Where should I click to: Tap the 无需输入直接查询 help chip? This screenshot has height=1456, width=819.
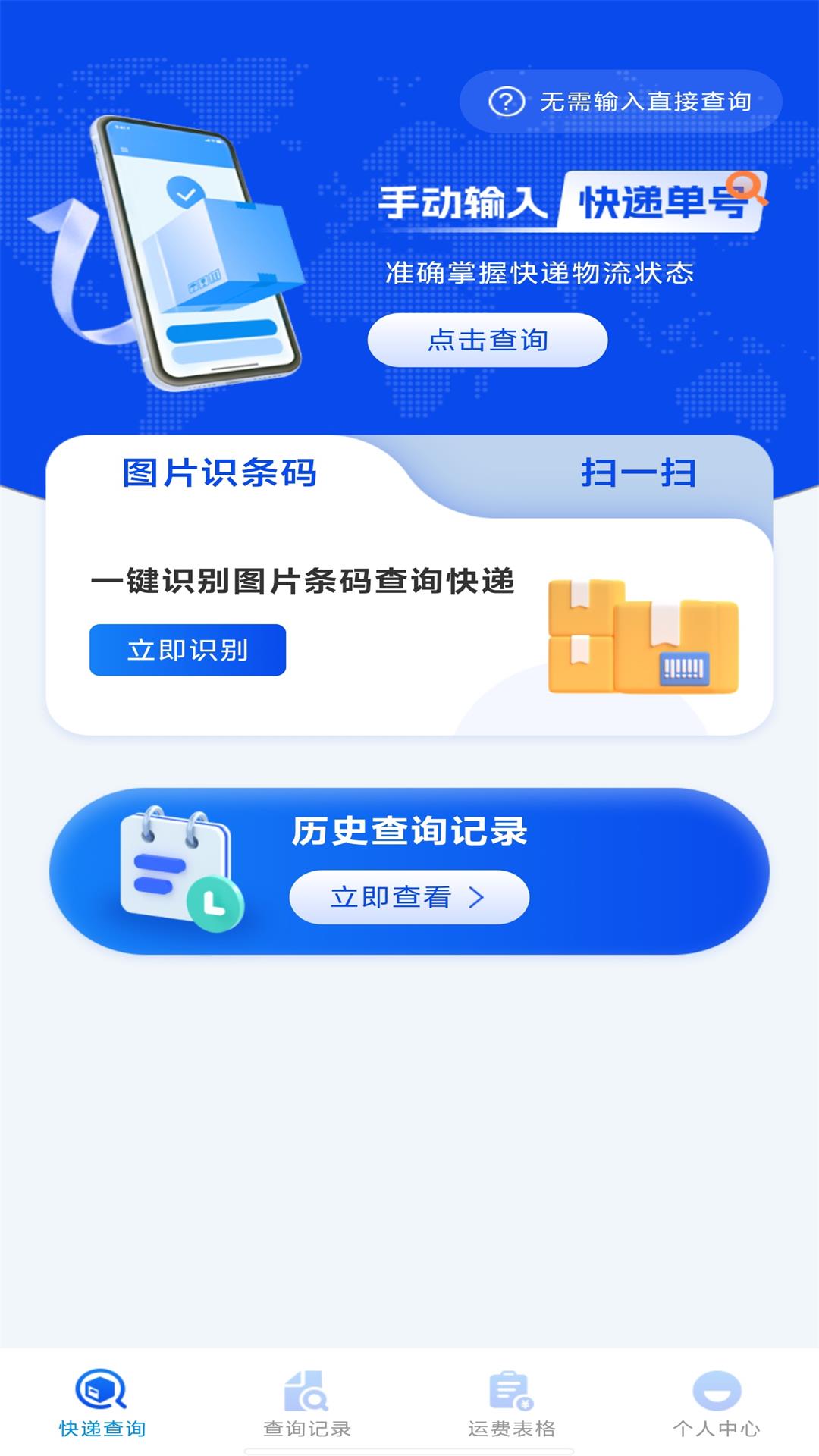coord(620,102)
